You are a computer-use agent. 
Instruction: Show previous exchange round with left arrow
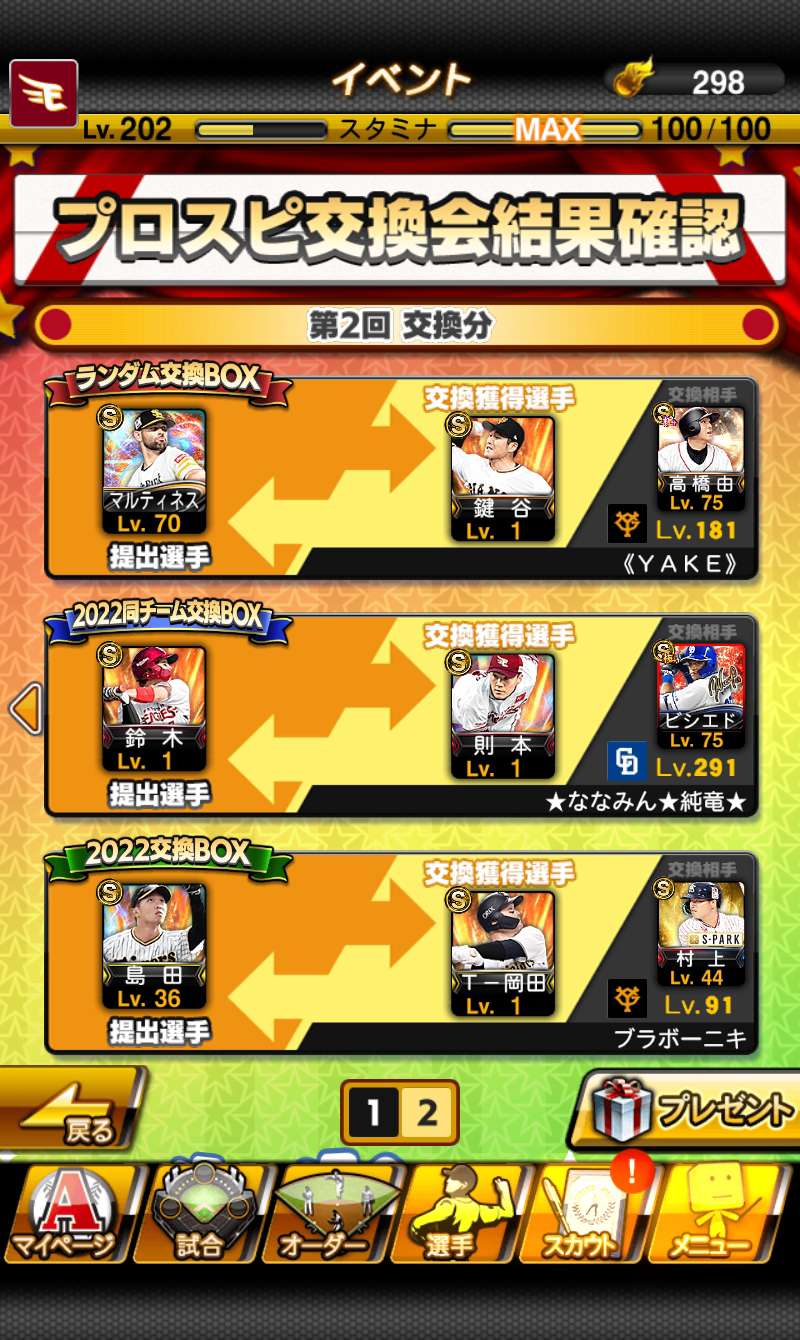pyautogui.click(x=24, y=708)
